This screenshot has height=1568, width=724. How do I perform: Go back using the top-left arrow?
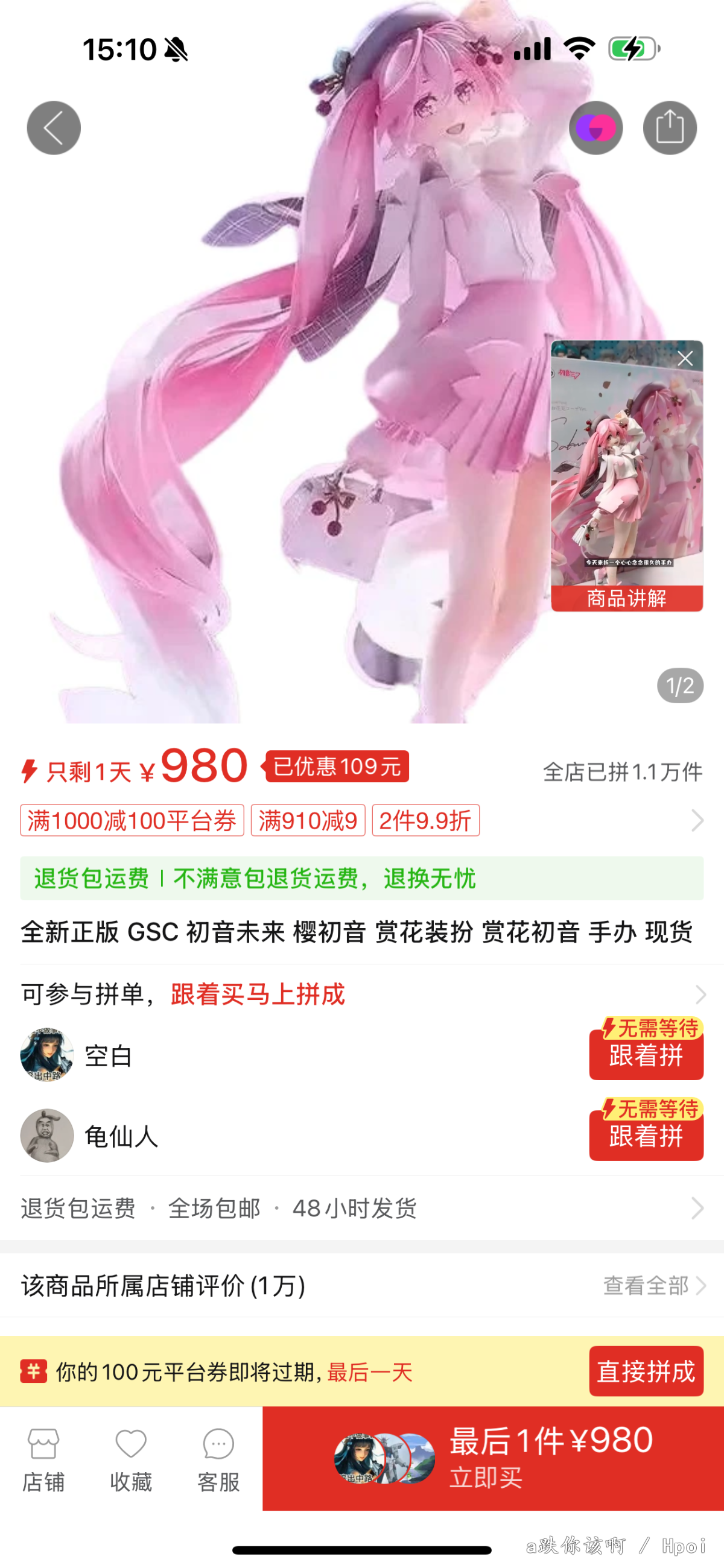click(x=54, y=128)
